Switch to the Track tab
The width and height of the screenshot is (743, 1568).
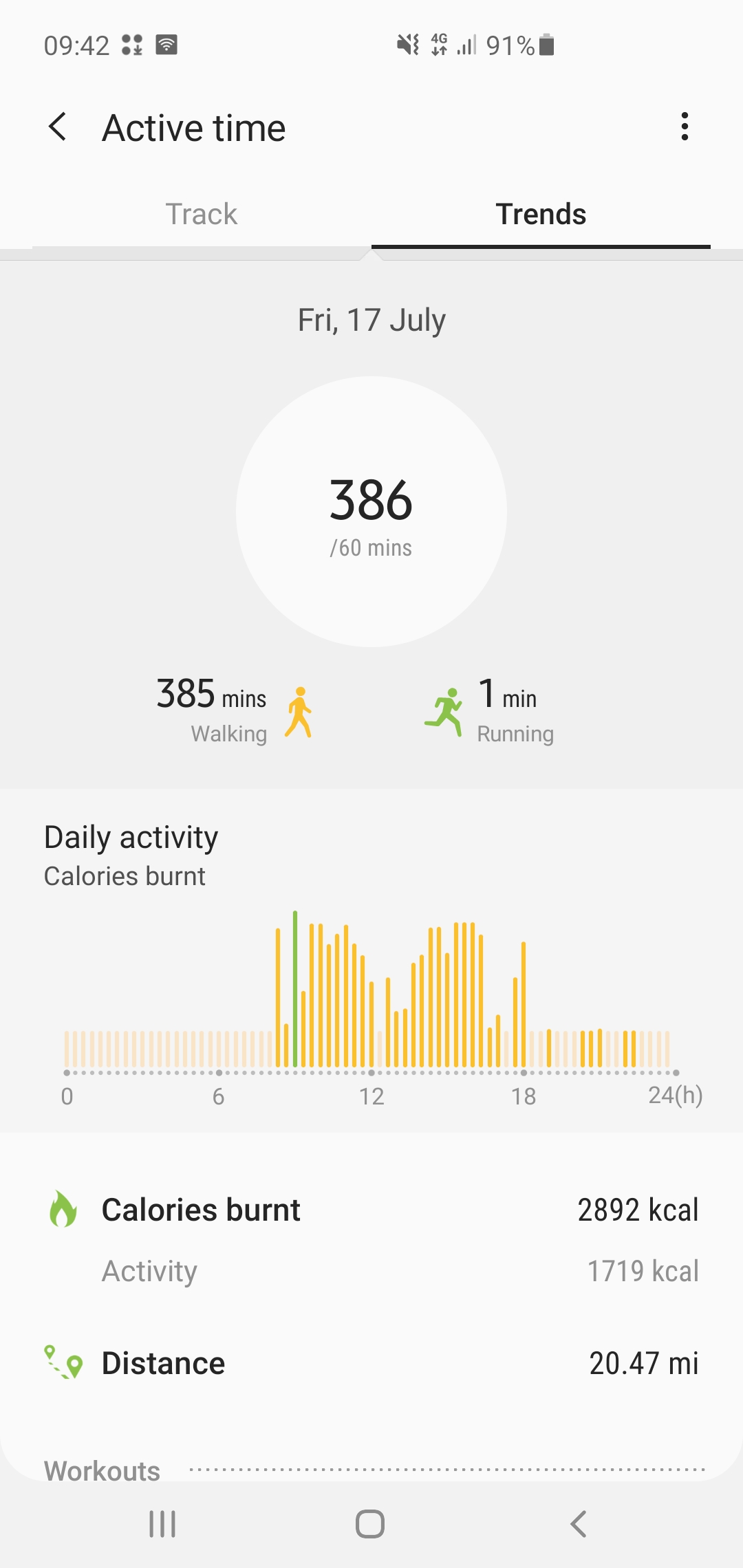pos(202,215)
